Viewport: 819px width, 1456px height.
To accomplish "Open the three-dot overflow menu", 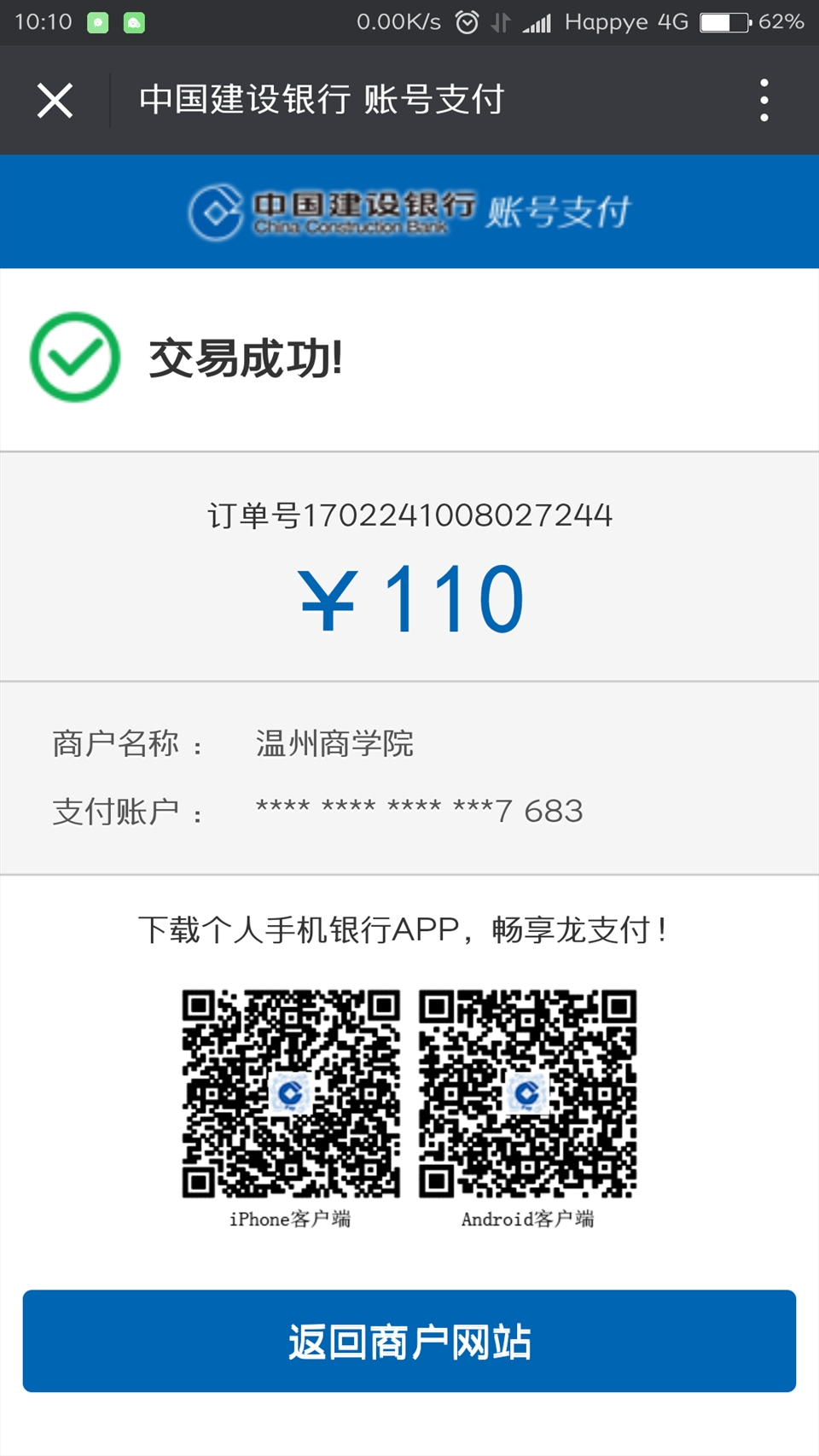I will pyautogui.click(x=764, y=101).
